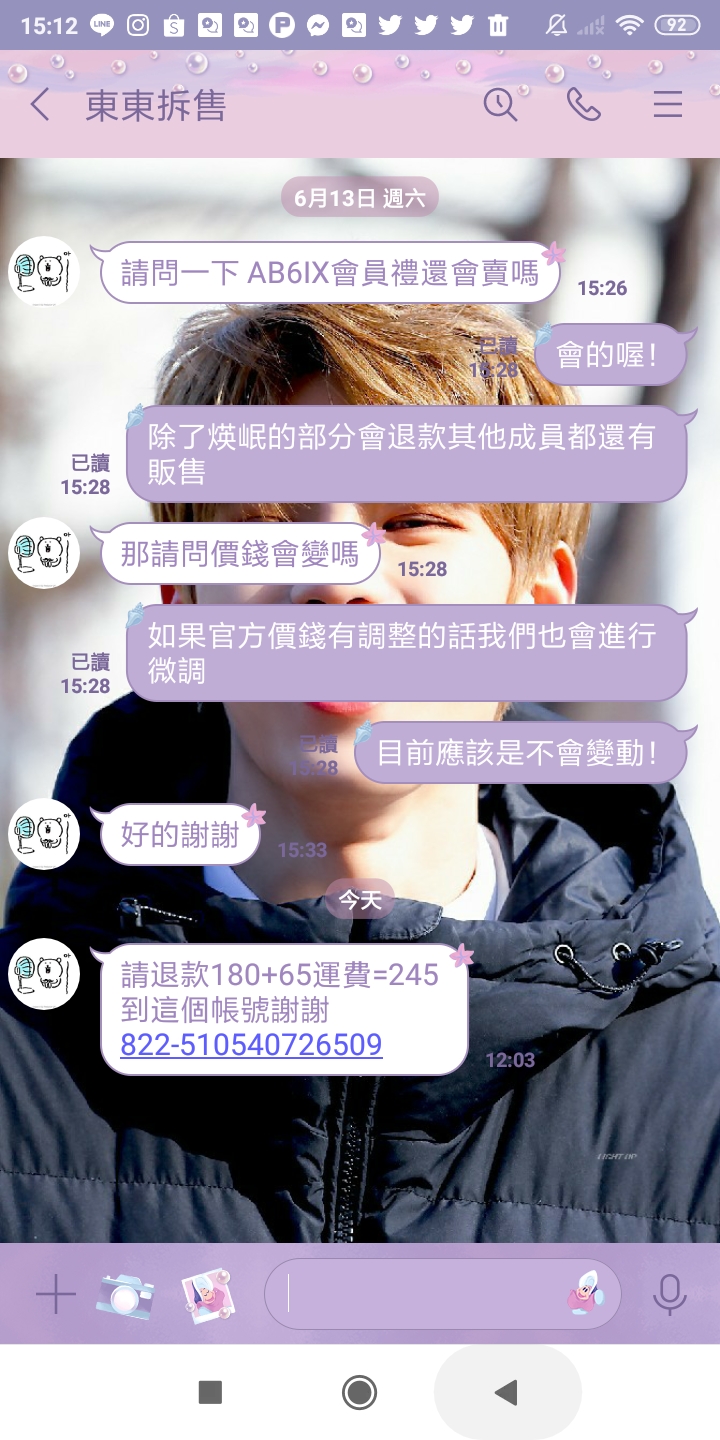Go back from the 東東拆售 chat
Viewport: 720px width, 1440px height.
(x=40, y=105)
